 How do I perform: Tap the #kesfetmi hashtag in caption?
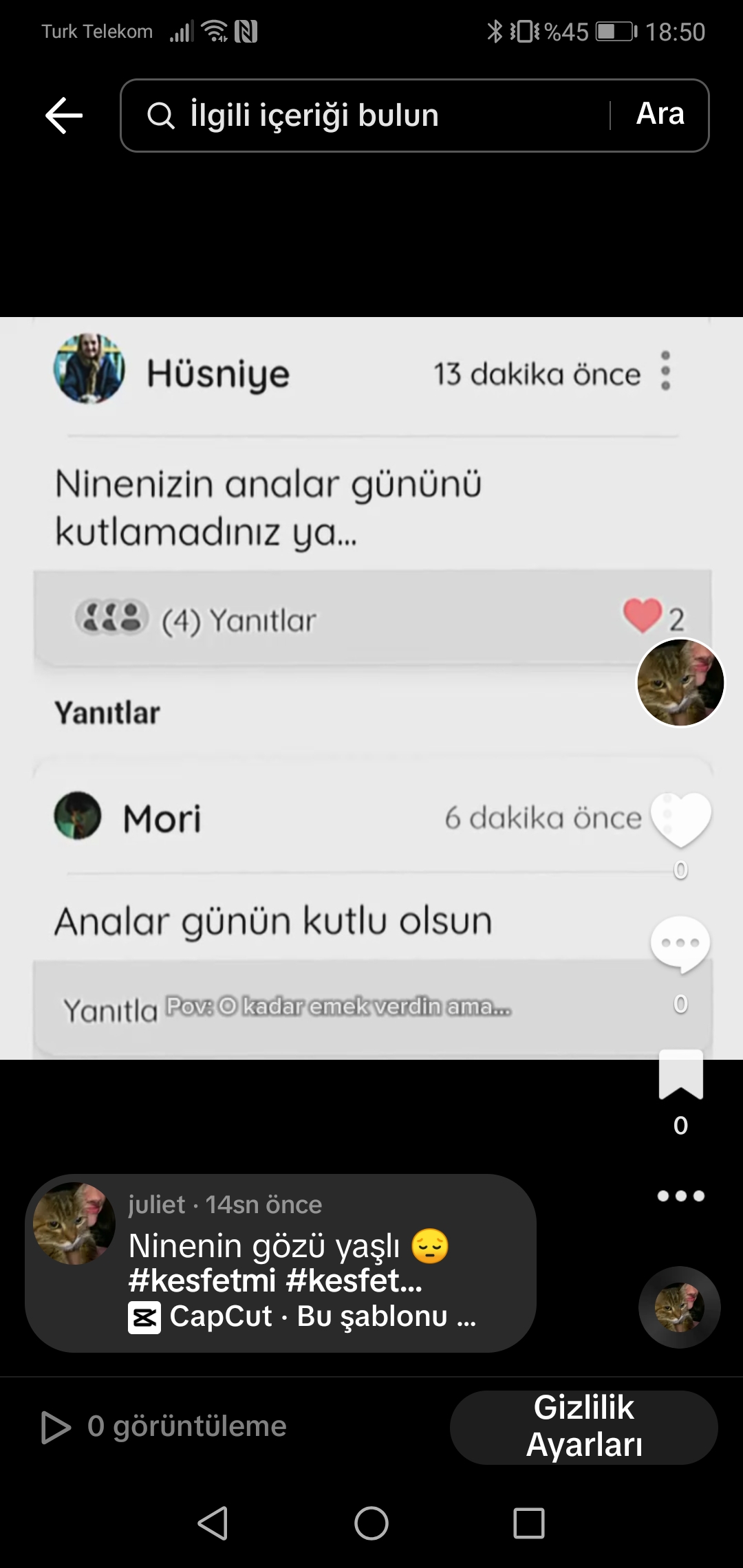click(x=202, y=1281)
